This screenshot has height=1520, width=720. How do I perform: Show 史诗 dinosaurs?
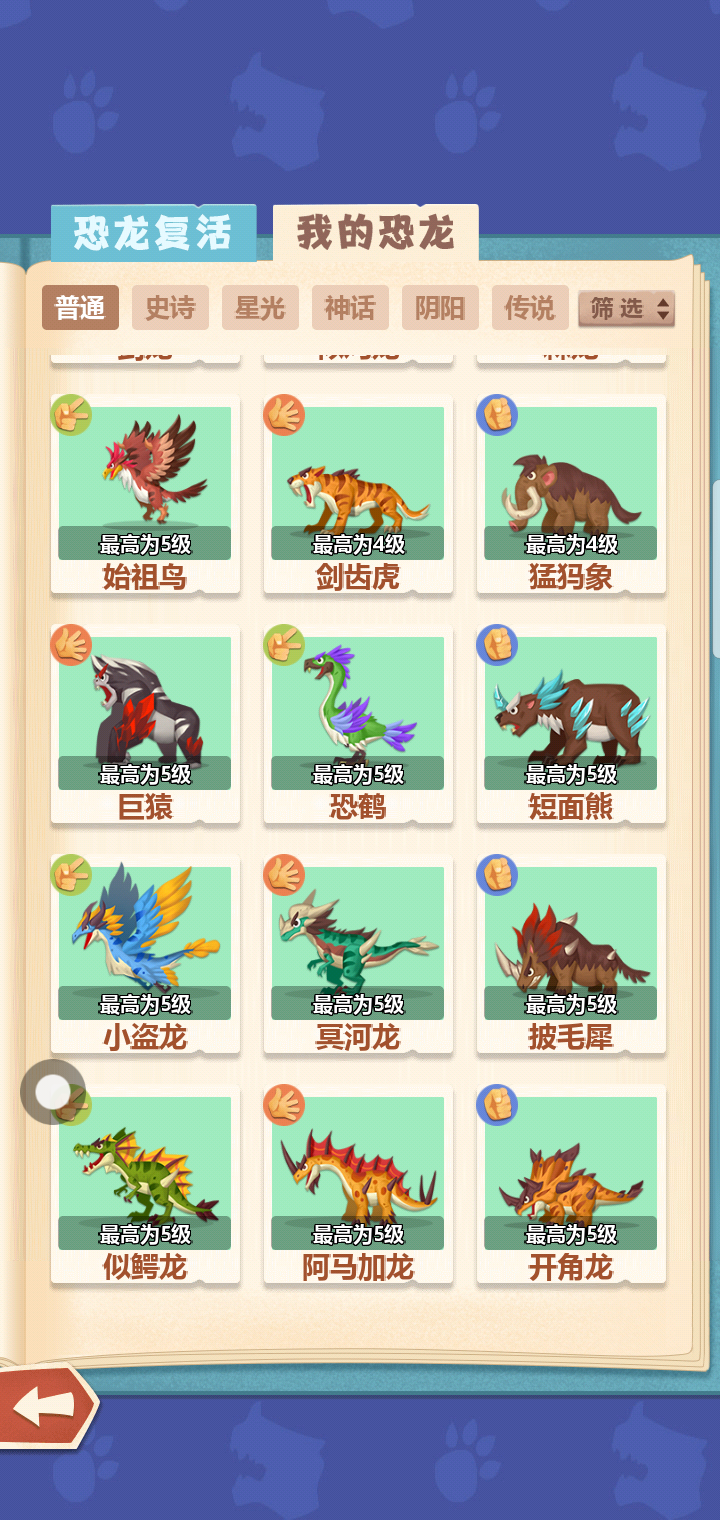click(170, 308)
